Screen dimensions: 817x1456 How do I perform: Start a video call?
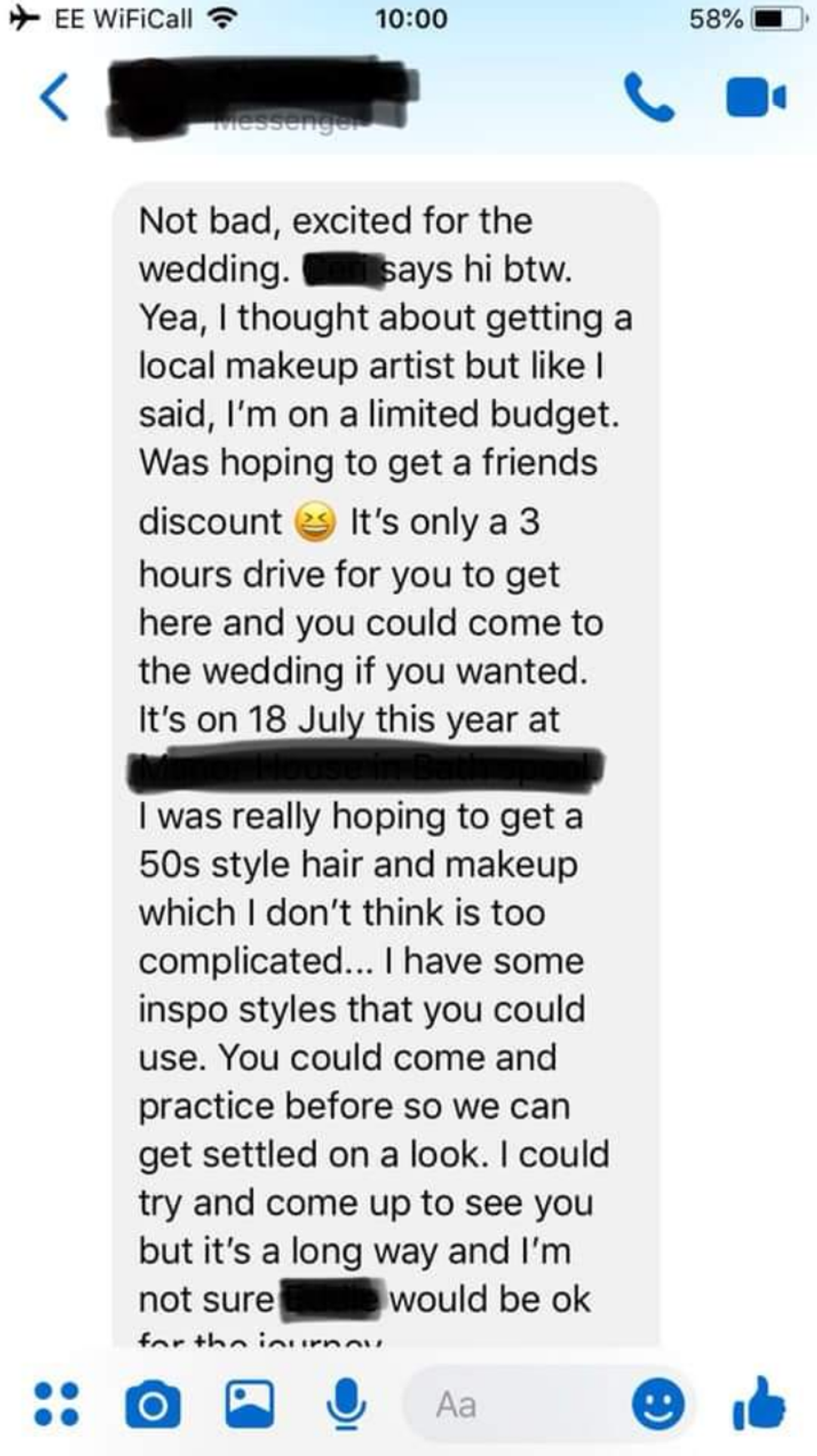pos(755,98)
